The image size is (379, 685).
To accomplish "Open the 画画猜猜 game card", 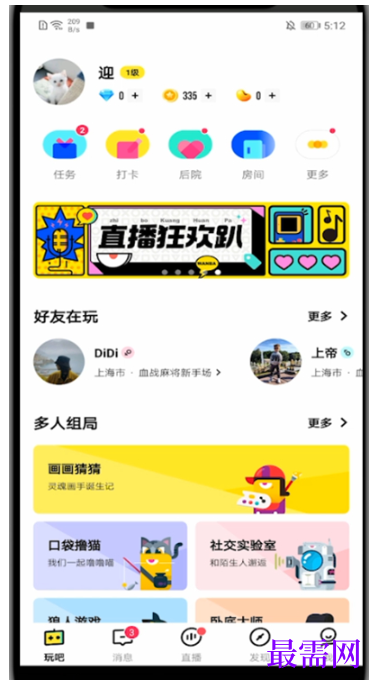I will tap(191, 479).
